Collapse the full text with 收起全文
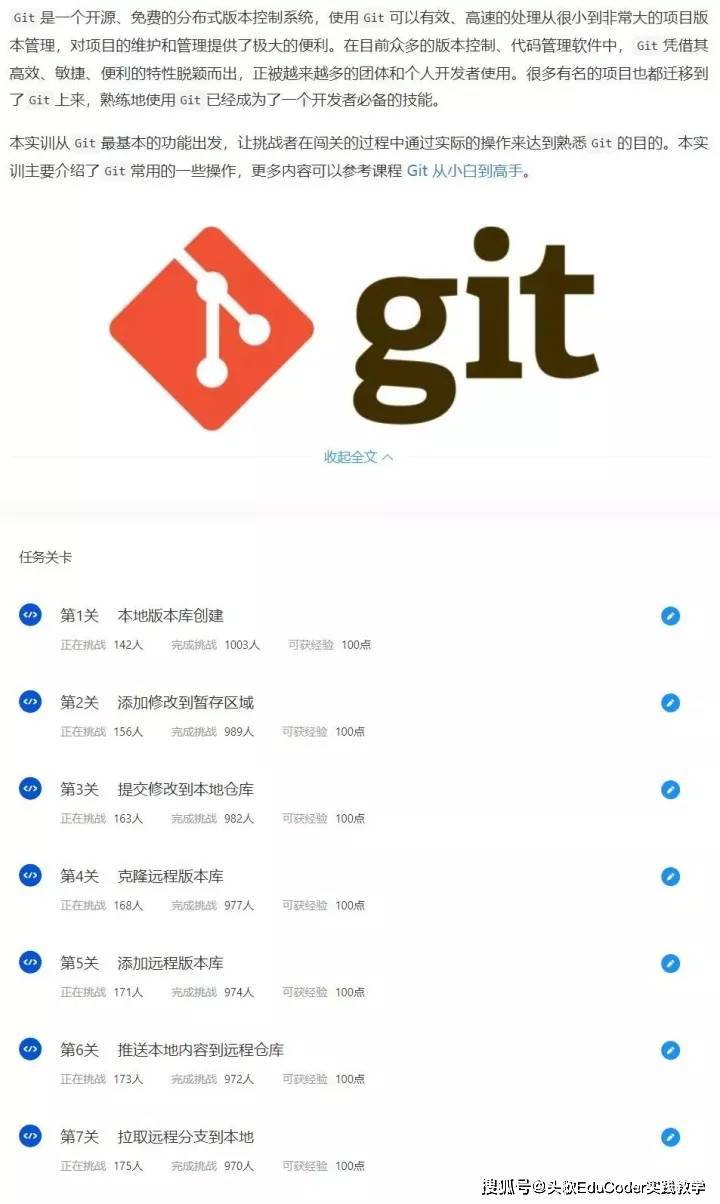The image size is (720, 1204). click(358, 457)
